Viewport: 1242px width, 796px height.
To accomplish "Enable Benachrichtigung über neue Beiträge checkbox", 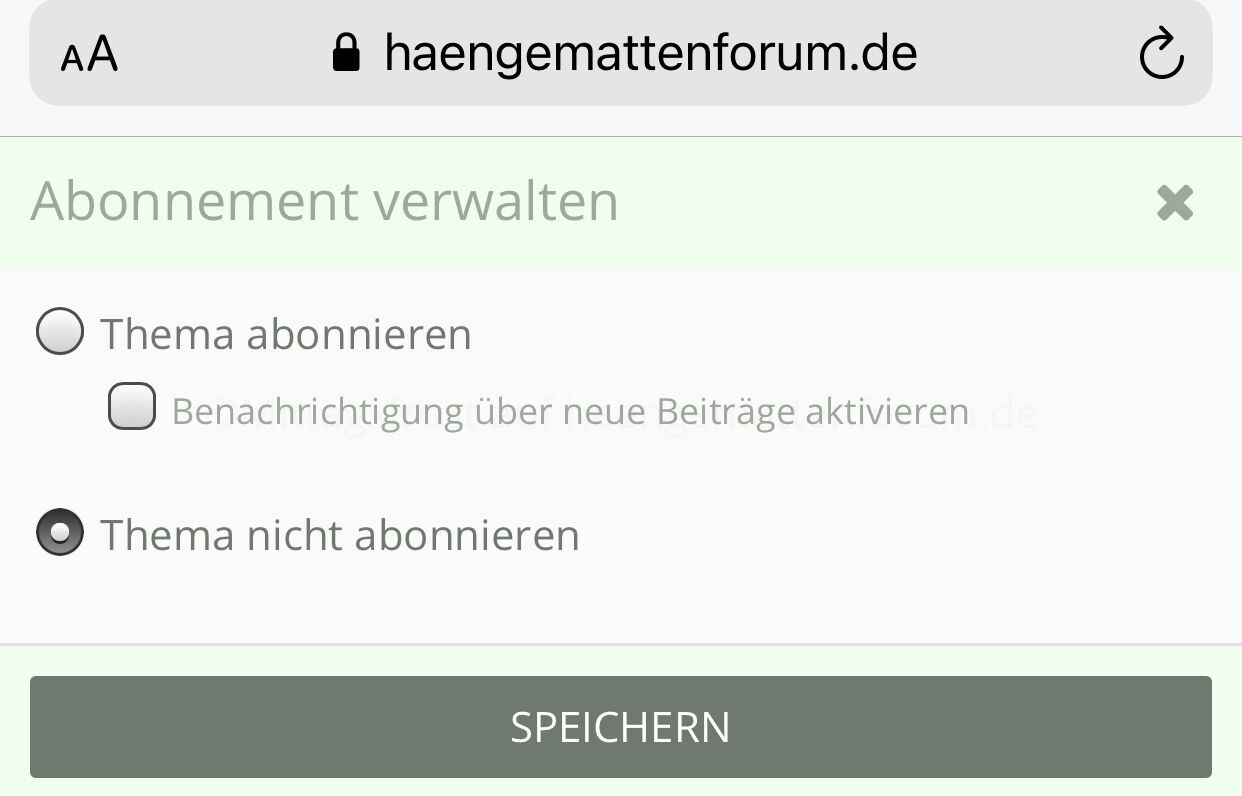I will pos(132,407).
